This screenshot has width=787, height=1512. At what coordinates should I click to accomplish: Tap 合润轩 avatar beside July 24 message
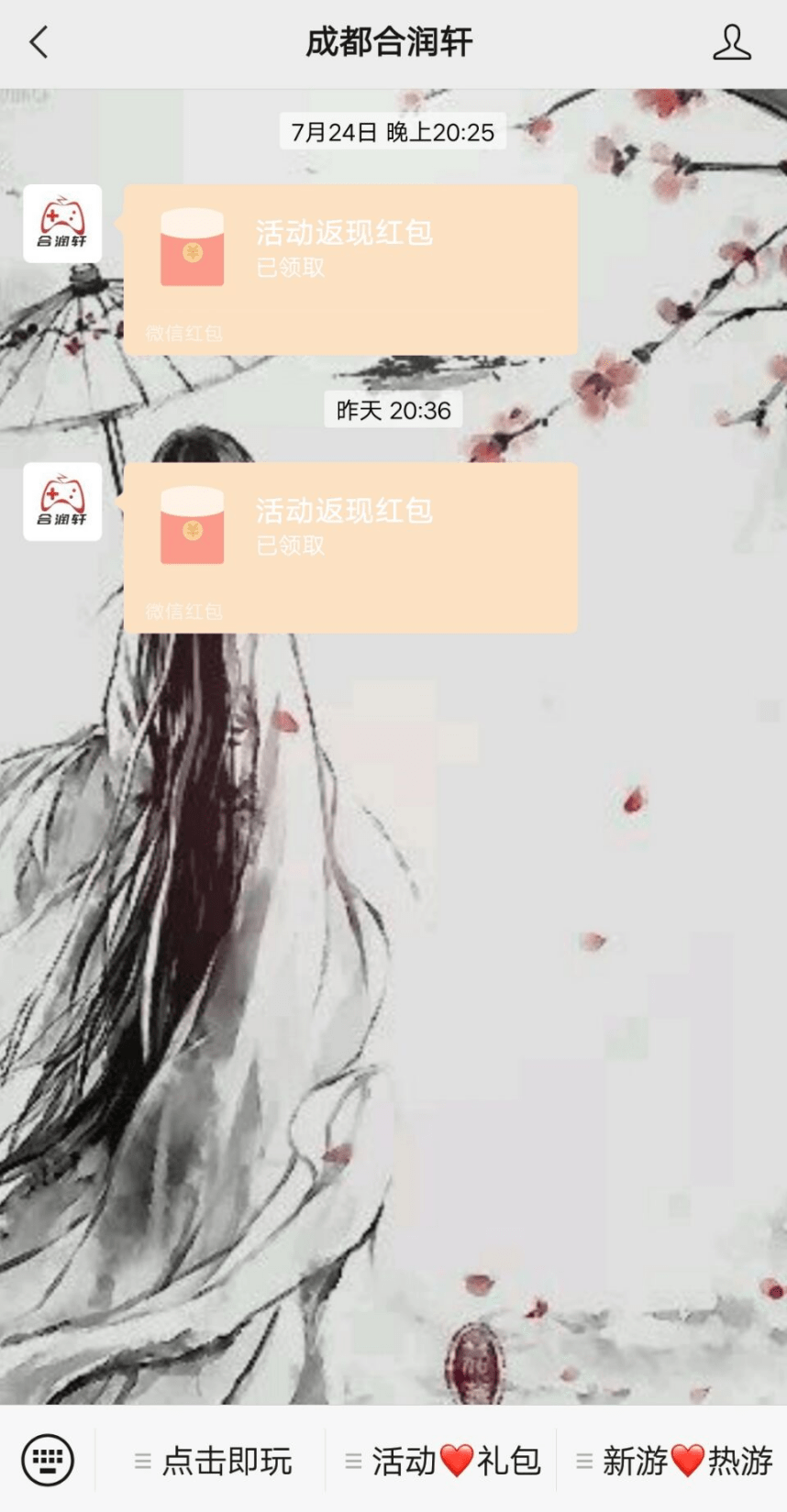(x=62, y=224)
